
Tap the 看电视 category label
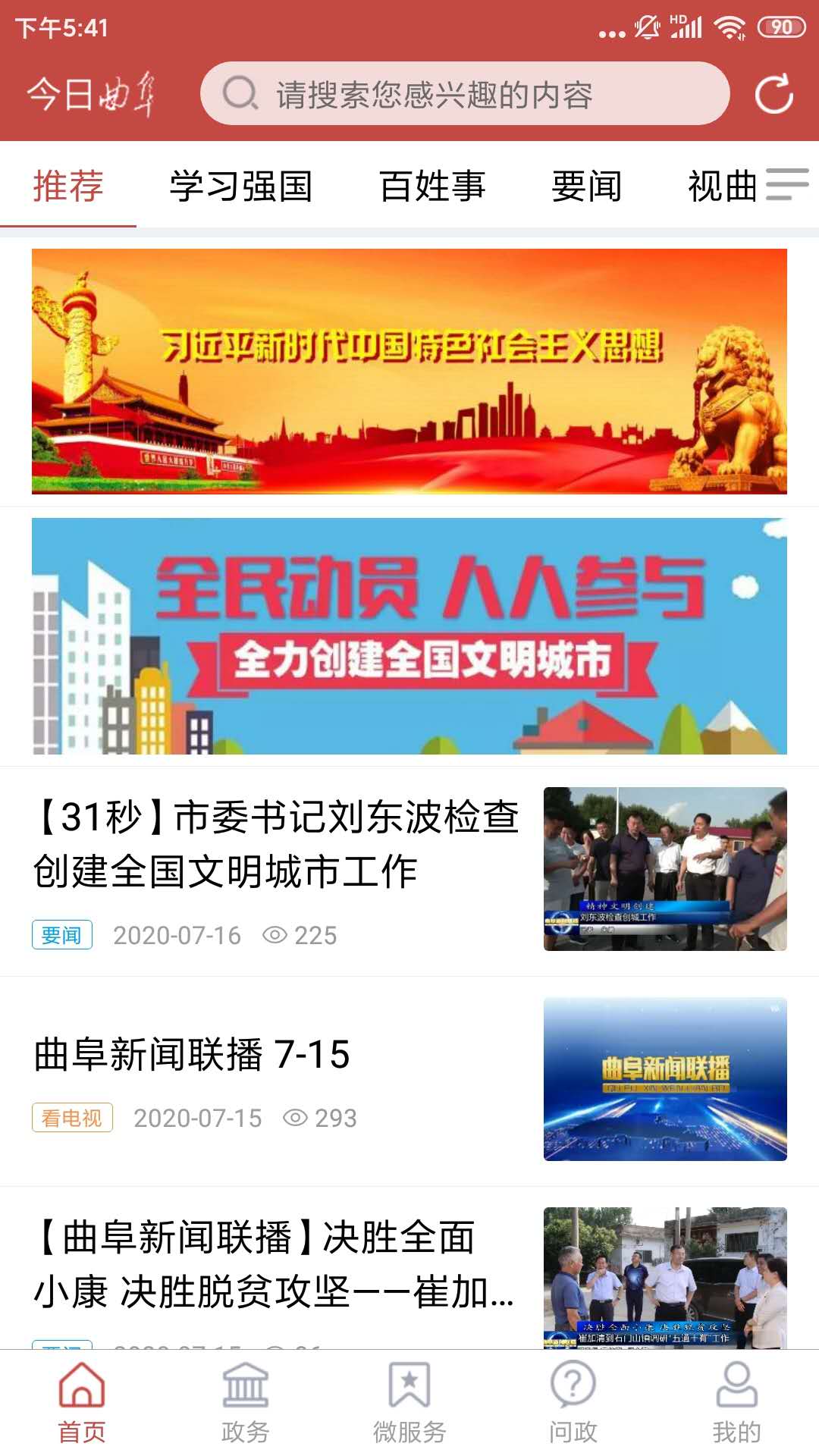point(72,1117)
